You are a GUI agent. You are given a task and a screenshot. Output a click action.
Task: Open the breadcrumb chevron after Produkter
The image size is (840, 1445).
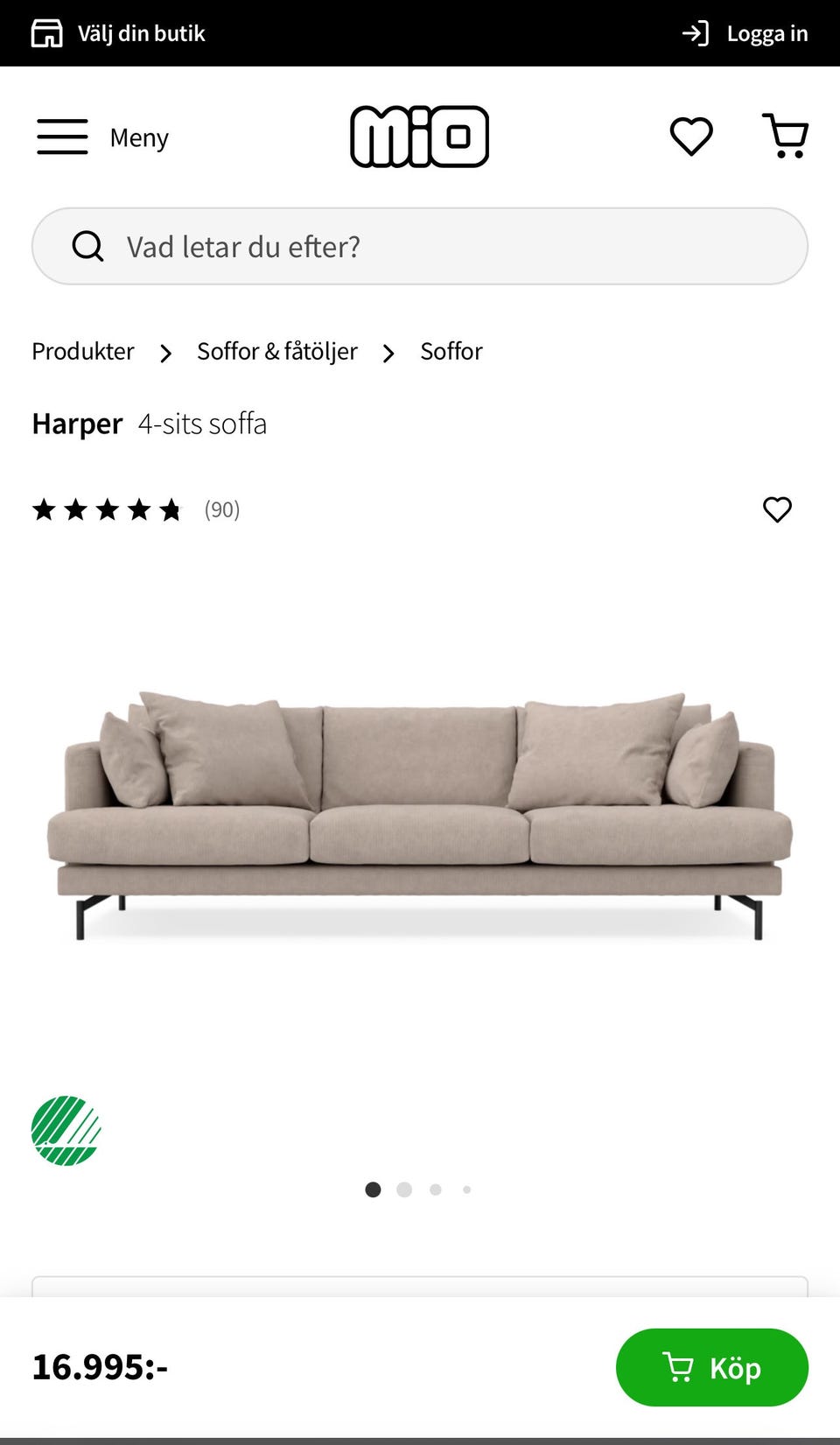tap(165, 352)
